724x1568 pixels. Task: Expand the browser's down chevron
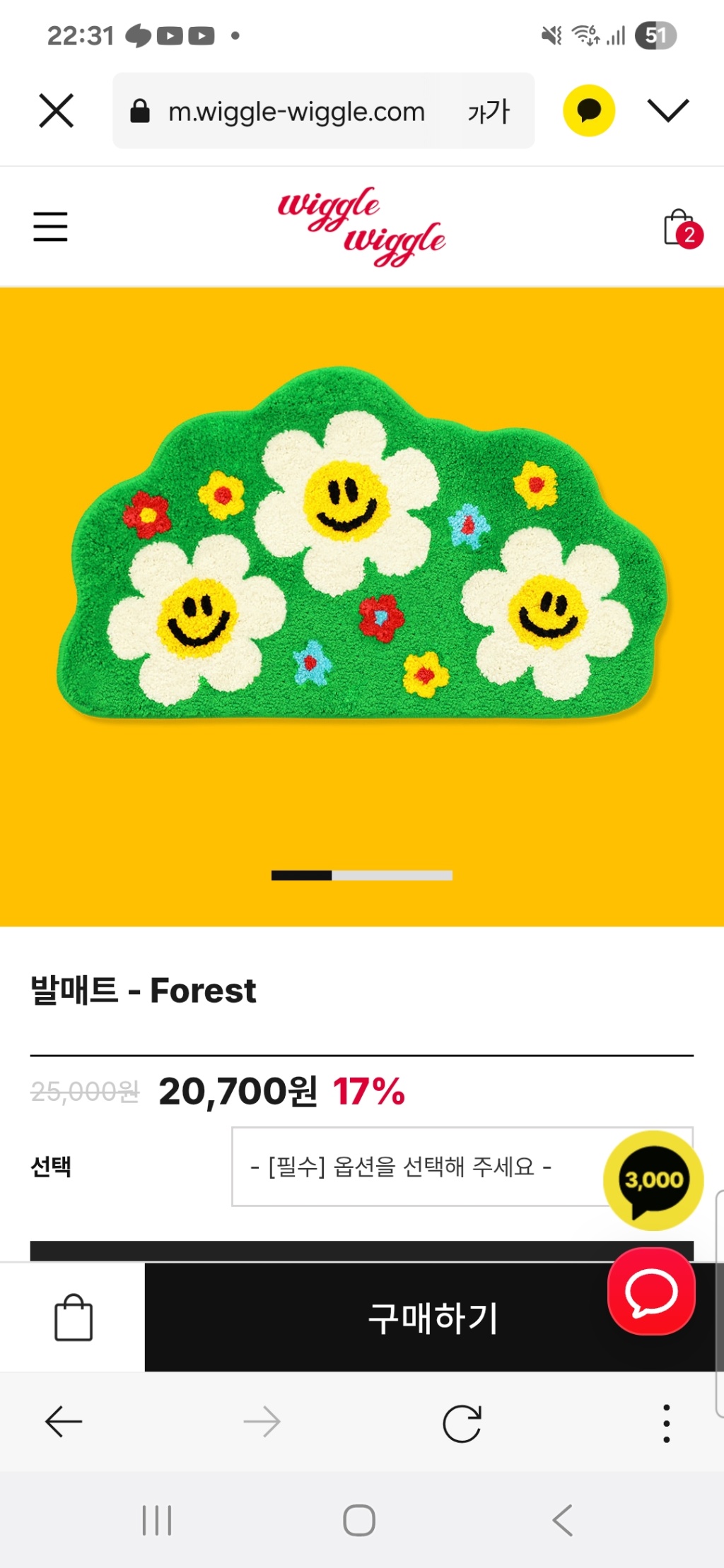tap(667, 110)
